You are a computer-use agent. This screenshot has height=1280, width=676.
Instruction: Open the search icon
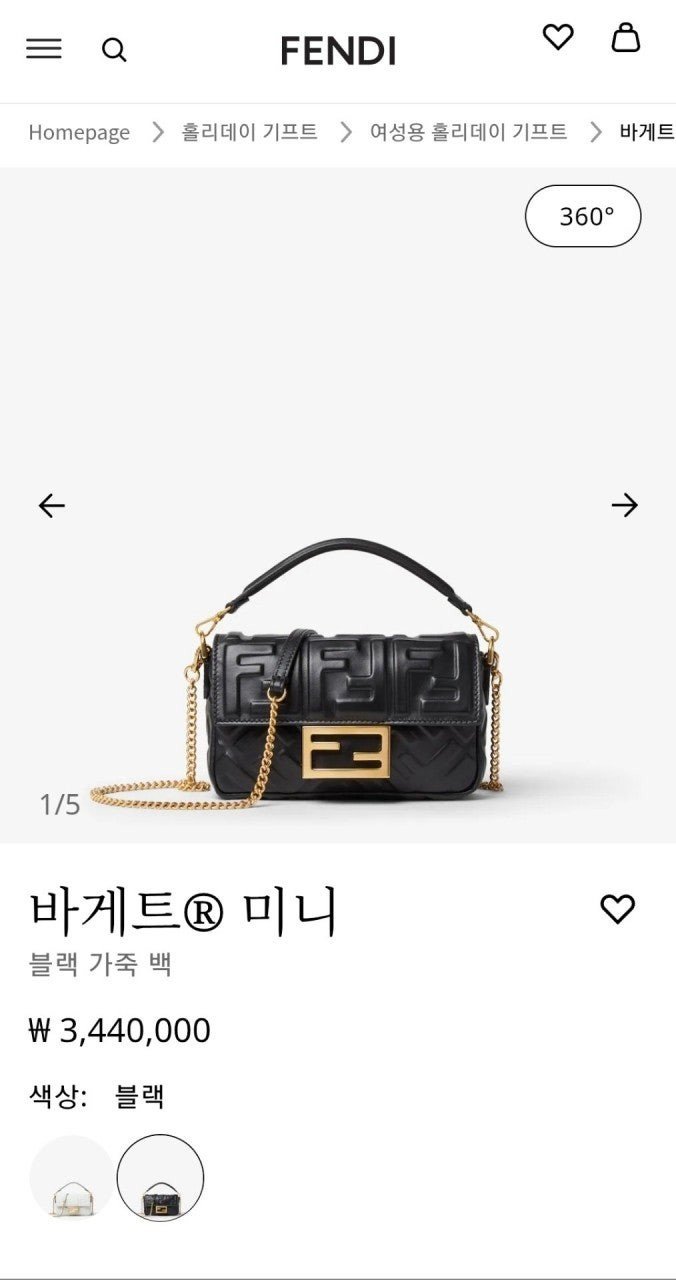(x=115, y=50)
